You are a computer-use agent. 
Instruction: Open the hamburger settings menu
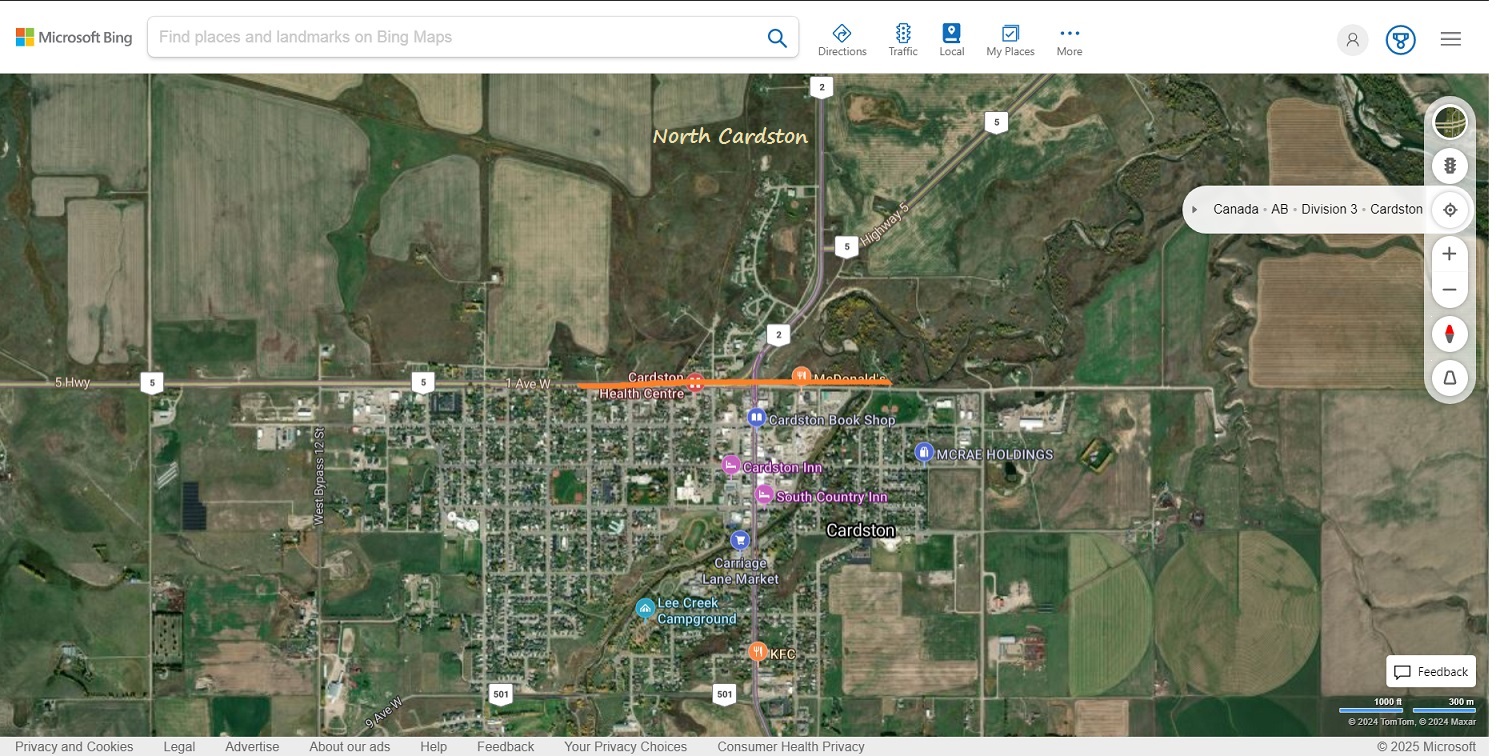click(1450, 40)
